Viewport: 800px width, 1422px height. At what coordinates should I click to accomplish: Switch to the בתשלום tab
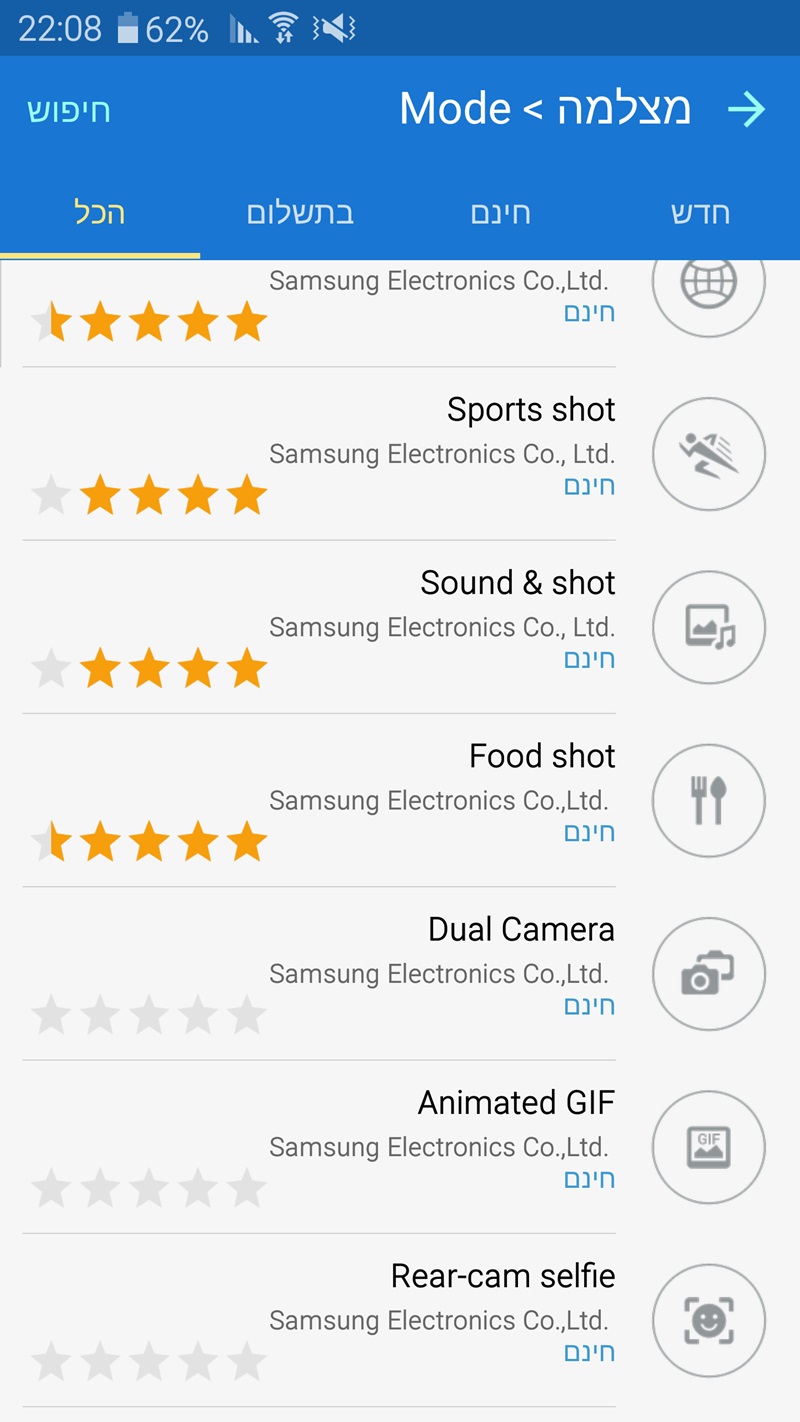pos(300,213)
